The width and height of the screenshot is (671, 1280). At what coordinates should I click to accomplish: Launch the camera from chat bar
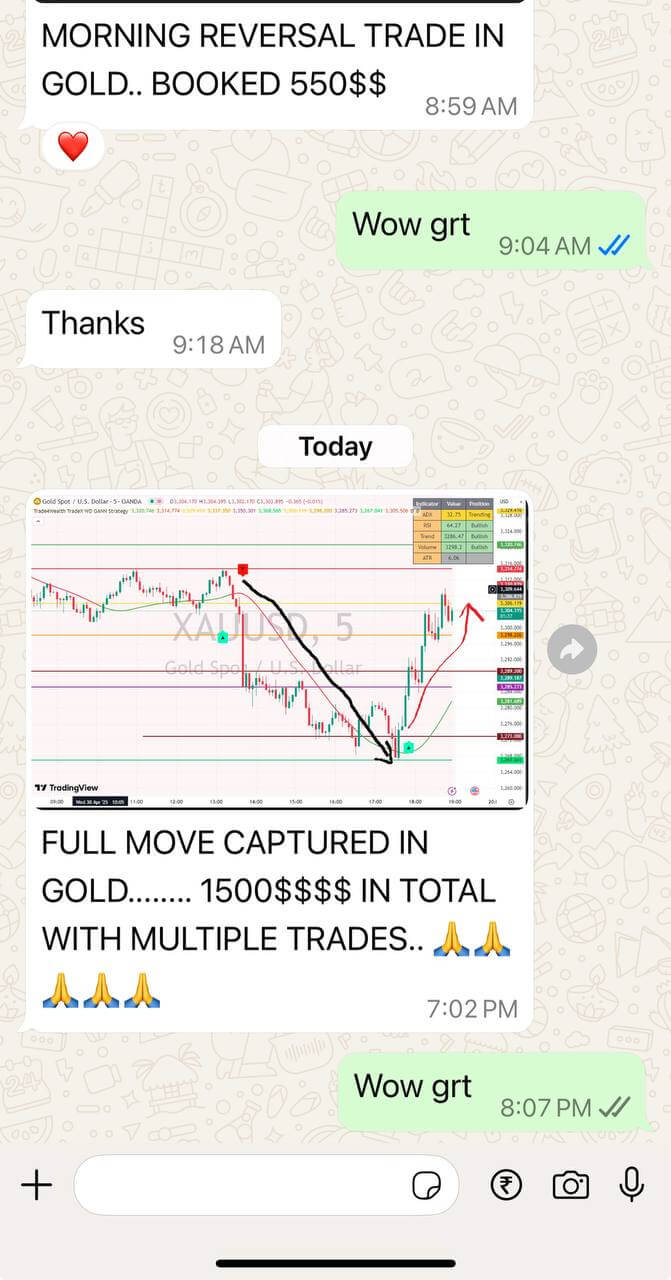click(570, 1186)
